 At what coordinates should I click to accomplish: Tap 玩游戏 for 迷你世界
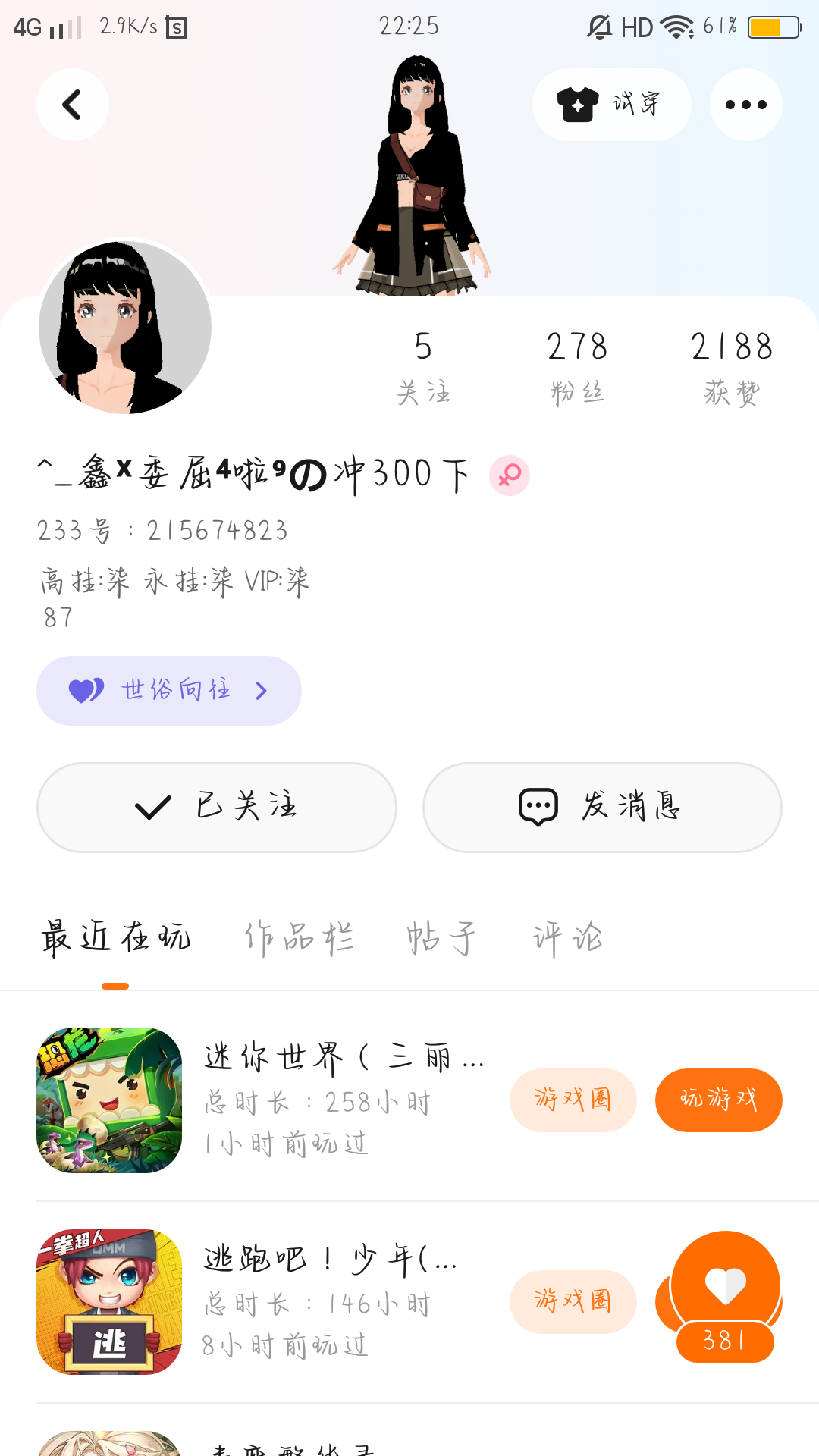coord(718,1100)
